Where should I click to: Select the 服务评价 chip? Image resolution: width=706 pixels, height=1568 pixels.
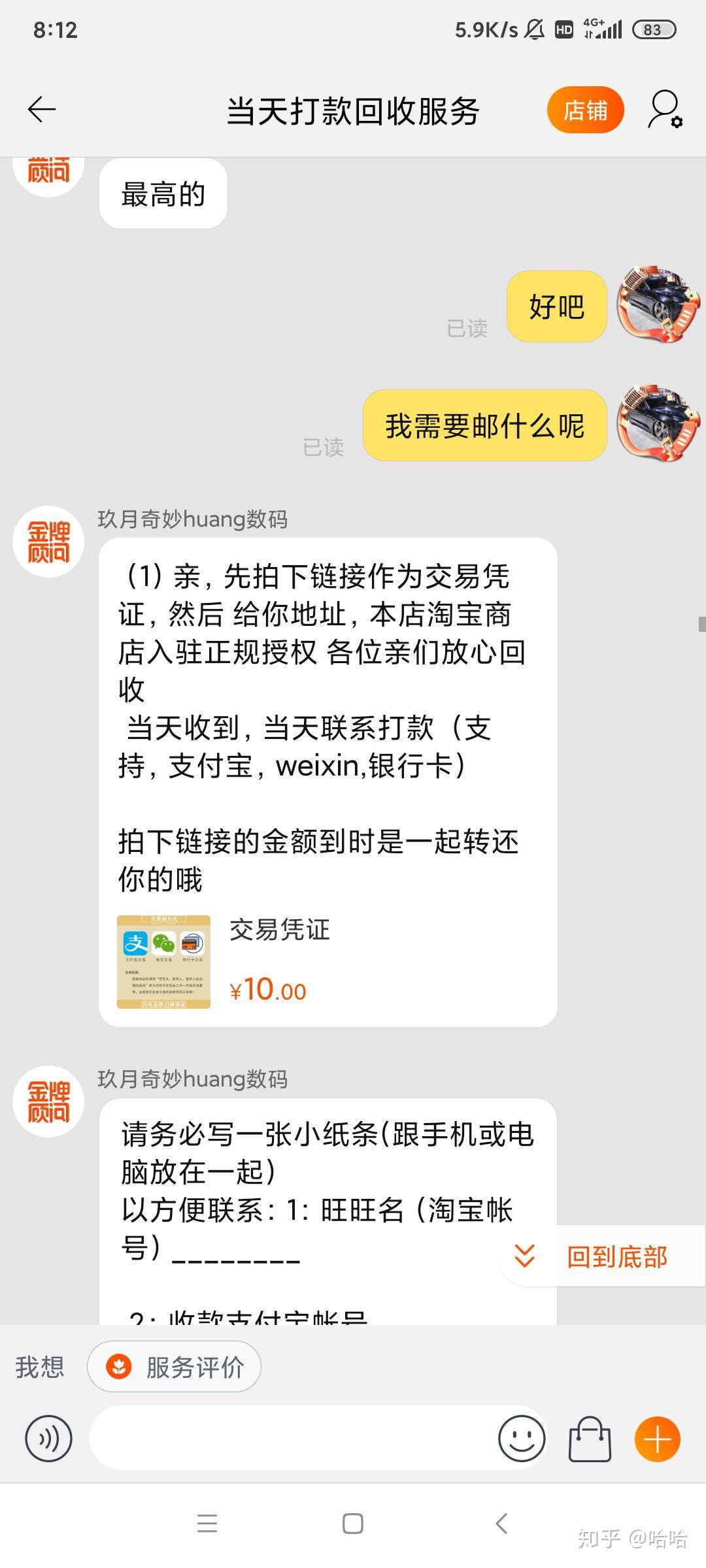[175, 1367]
